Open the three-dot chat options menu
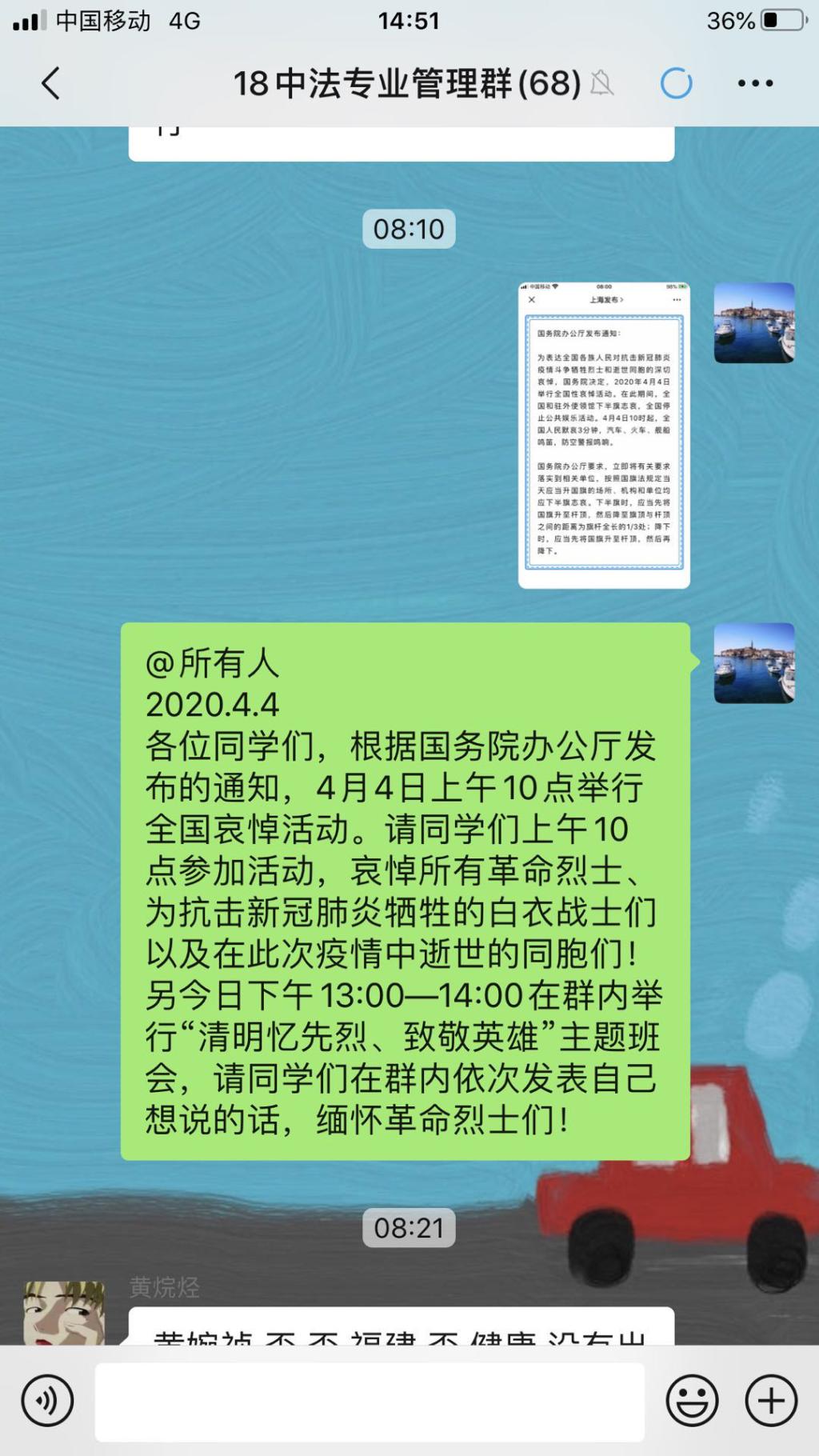The image size is (819, 1456). tap(755, 83)
